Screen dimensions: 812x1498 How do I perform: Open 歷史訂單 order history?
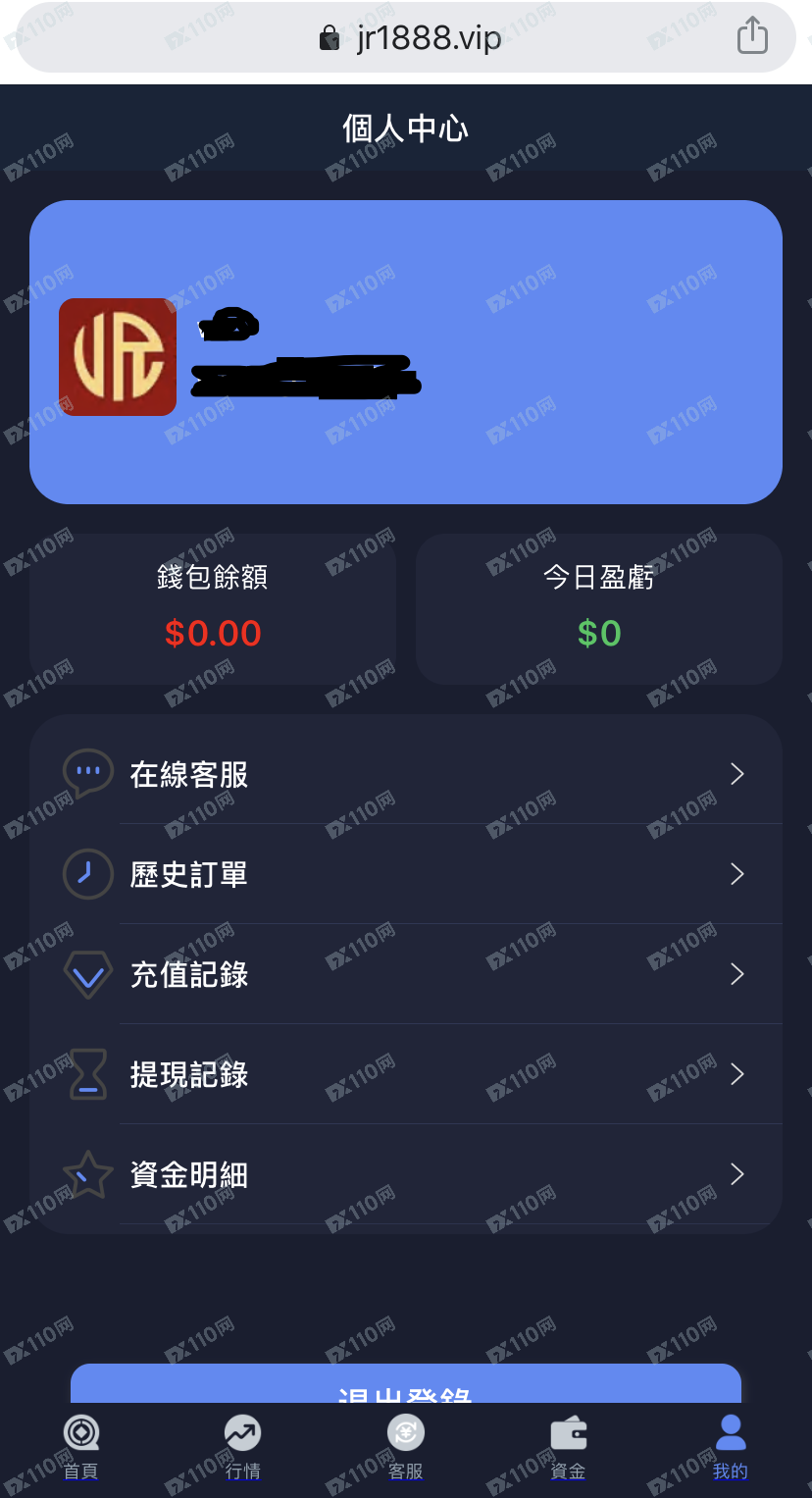point(405,874)
